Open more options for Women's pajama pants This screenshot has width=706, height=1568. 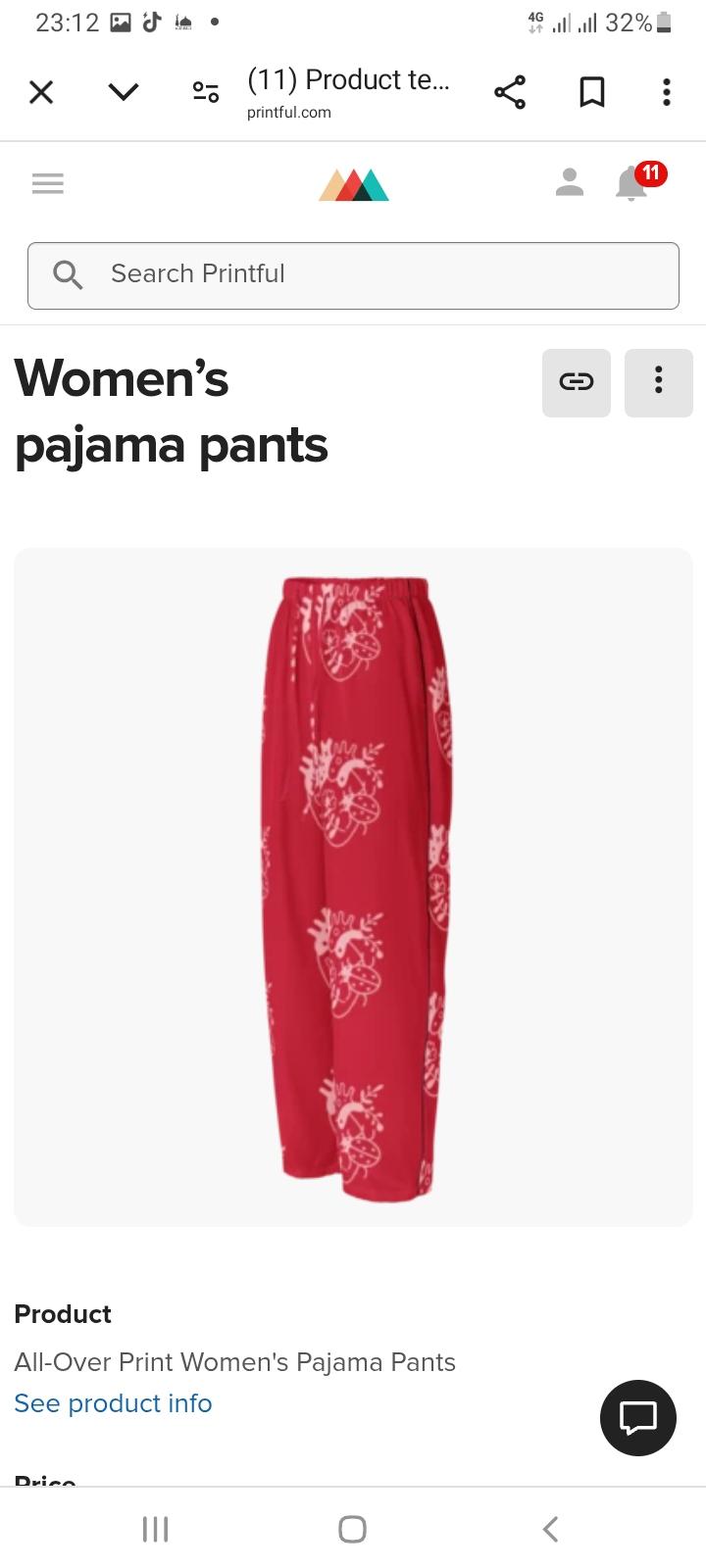coord(658,382)
